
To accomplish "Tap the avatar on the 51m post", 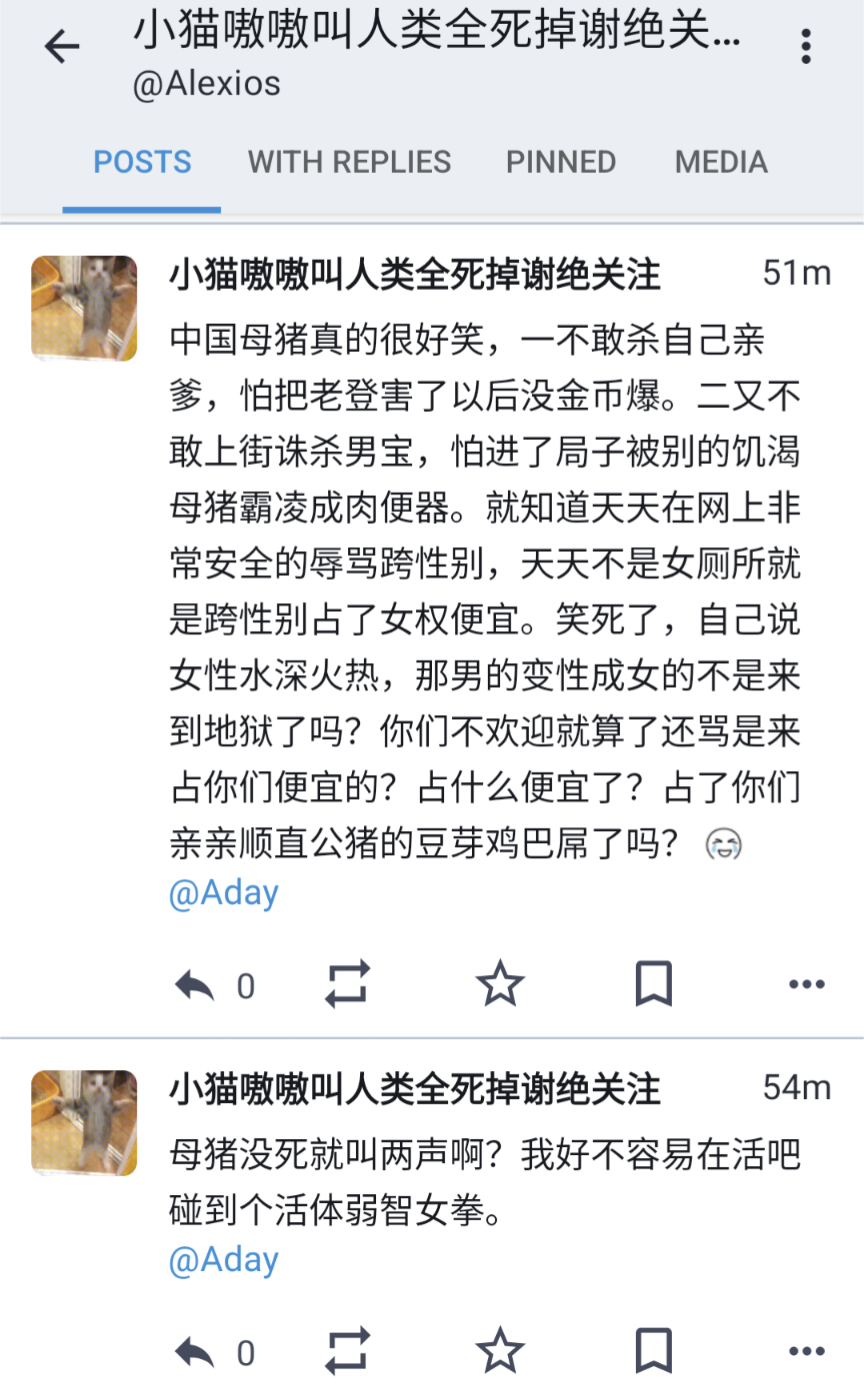I will pyautogui.click(x=84, y=308).
